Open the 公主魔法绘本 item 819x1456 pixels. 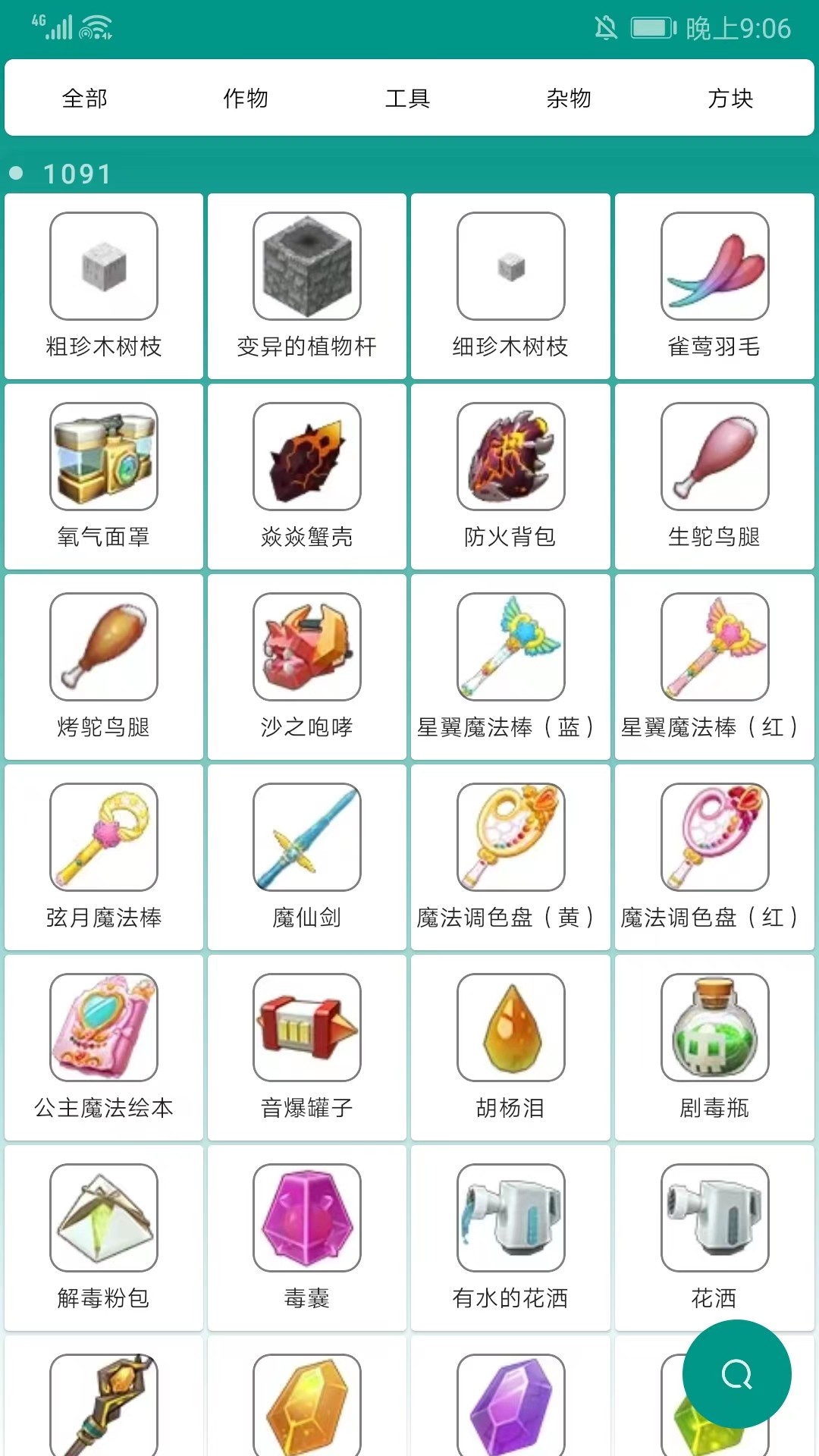point(102,1027)
